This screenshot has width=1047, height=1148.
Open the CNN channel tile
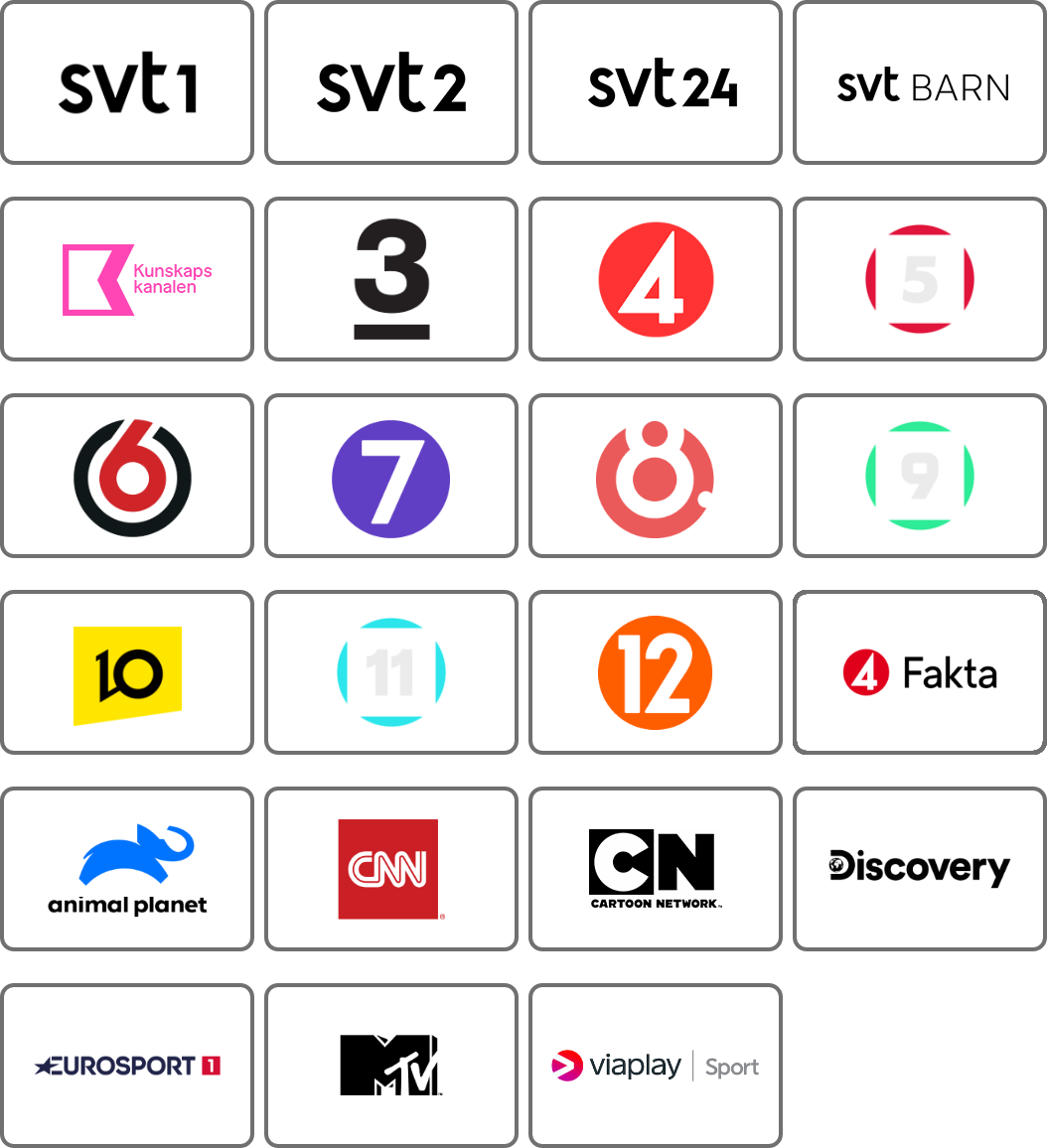pos(391,869)
